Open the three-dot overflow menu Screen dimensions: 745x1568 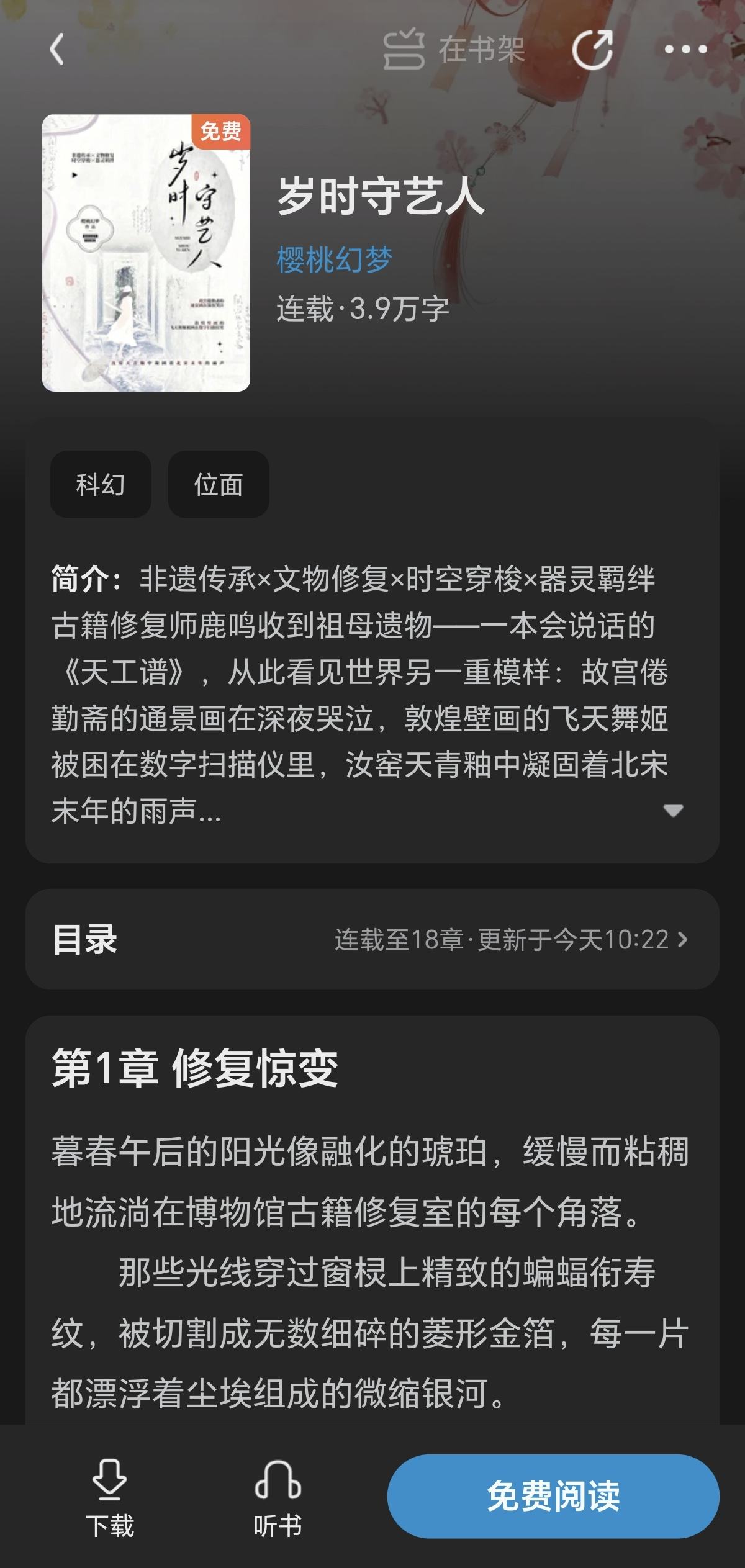[x=685, y=50]
